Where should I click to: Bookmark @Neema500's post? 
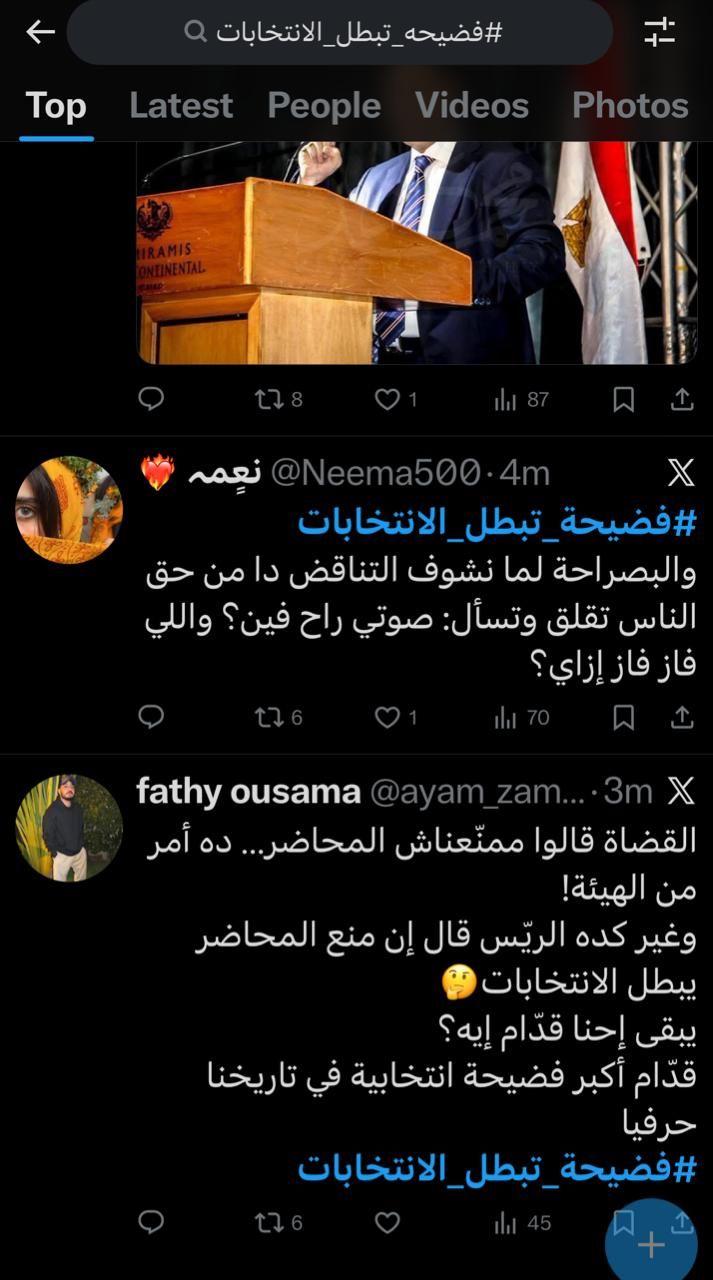click(623, 717)
